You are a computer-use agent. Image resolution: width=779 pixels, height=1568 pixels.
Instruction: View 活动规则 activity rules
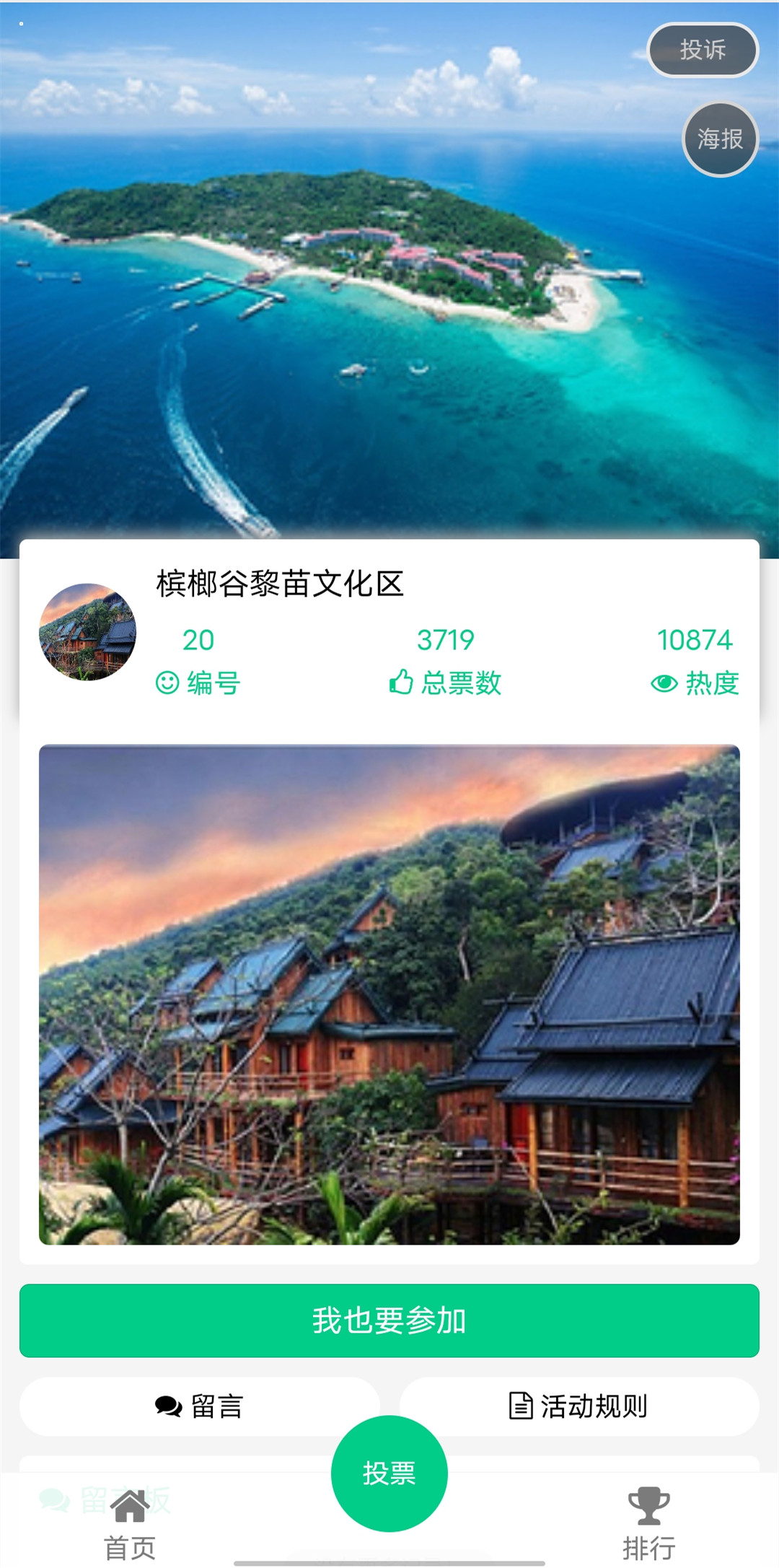click(x=579, y=1406)
